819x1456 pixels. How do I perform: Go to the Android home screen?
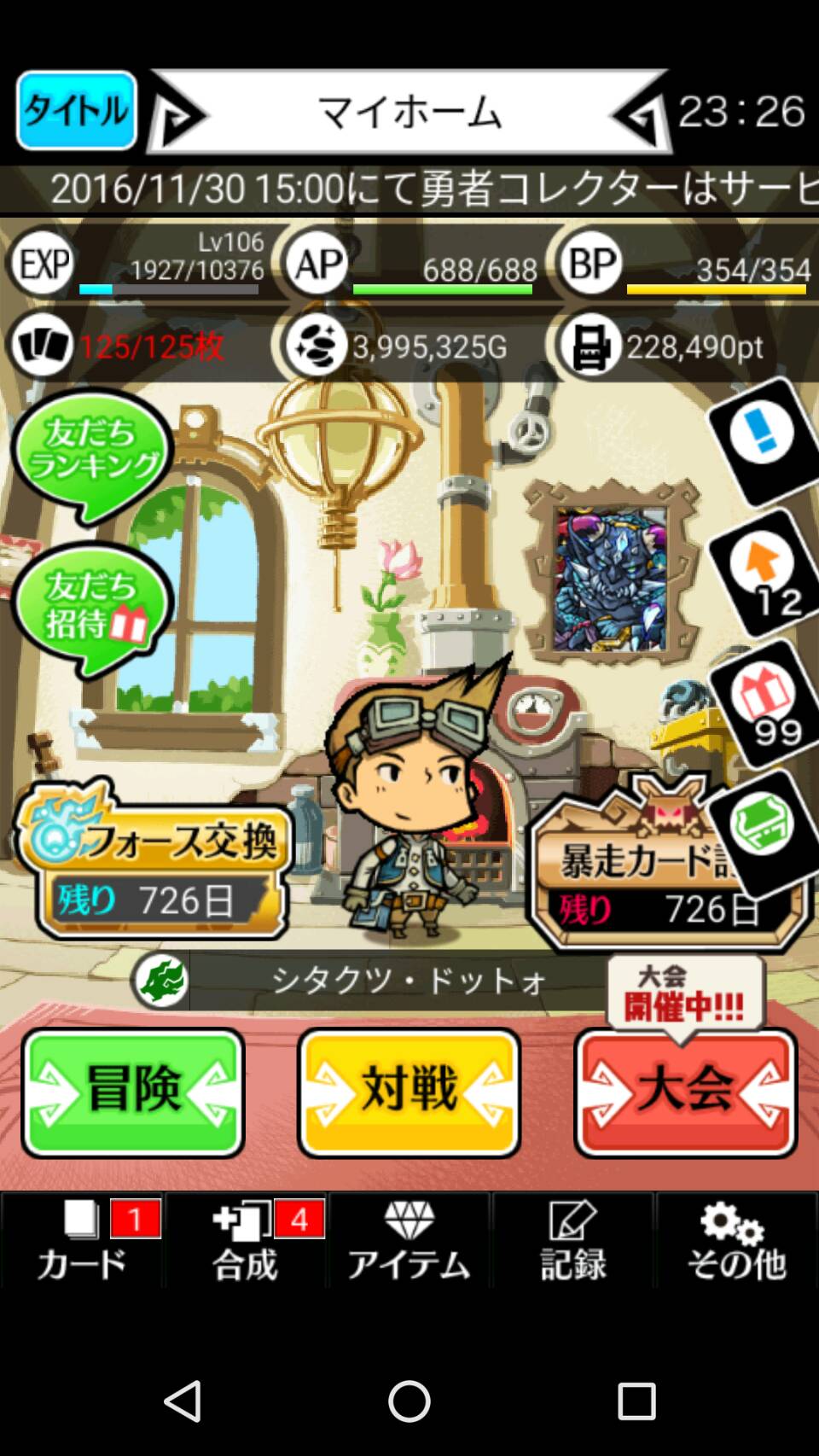tap(409, 1401)
